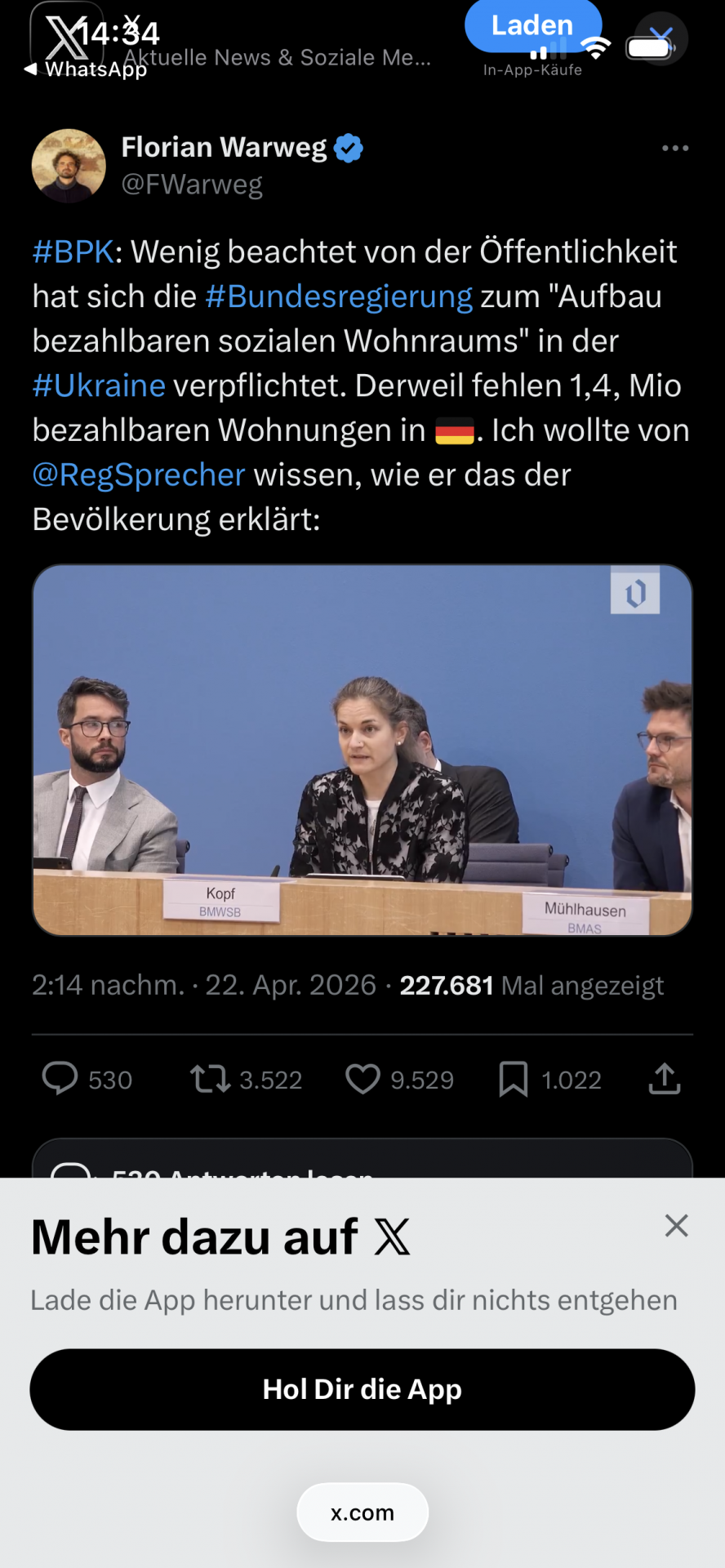Share the tweet via upload icon

click(x=665, y=1079)
